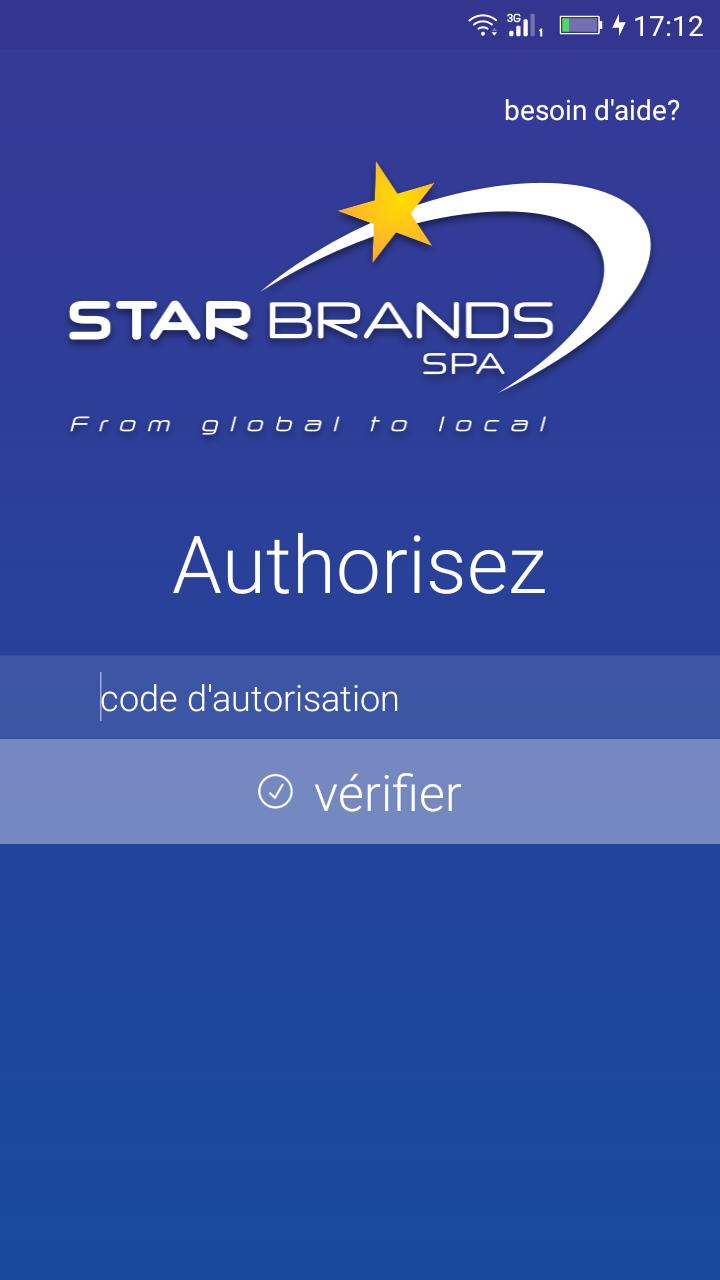Tap the vérifier button
This screenshot has width=720, height=1280.
[360, 792]
